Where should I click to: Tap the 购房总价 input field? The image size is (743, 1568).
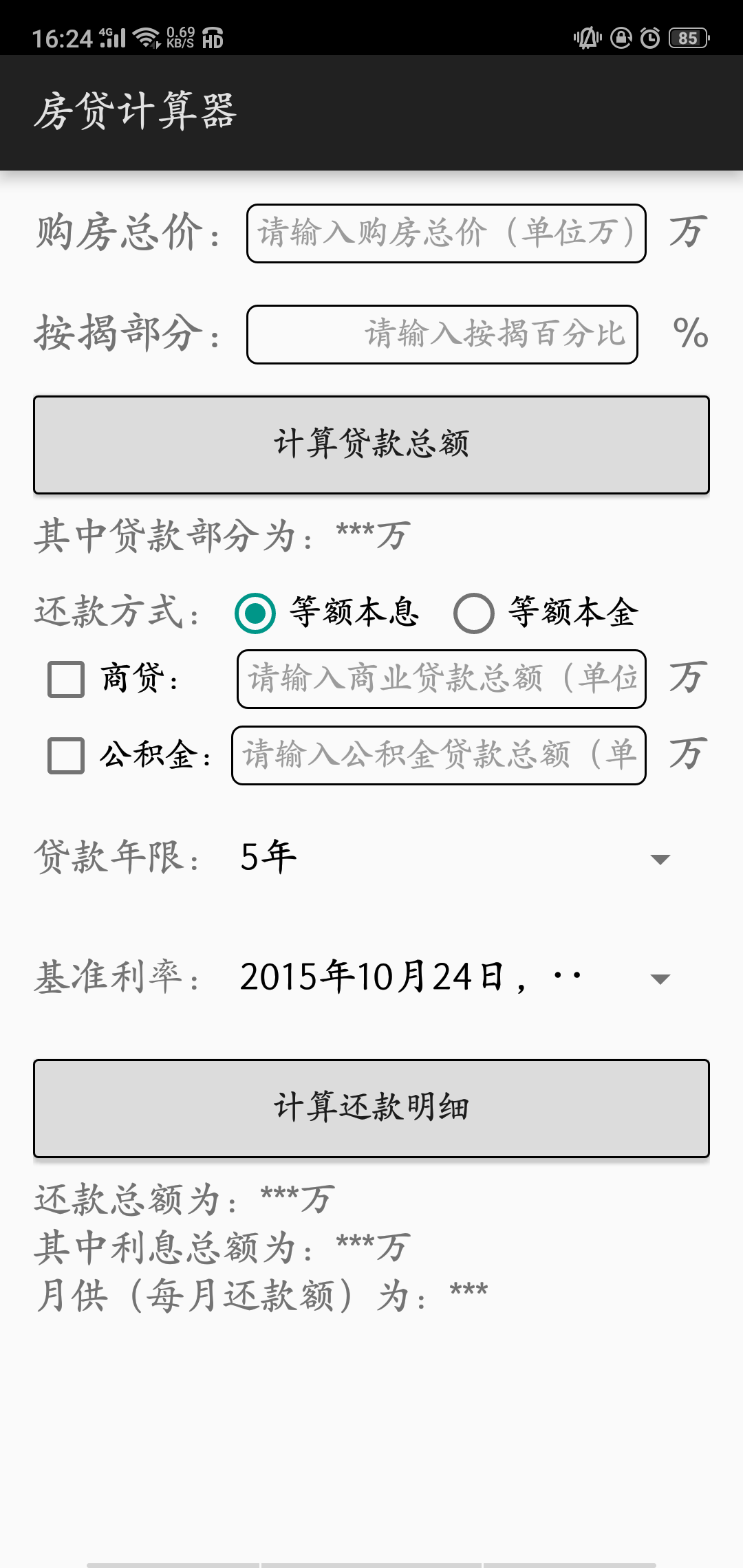click(x=446, y=233)
